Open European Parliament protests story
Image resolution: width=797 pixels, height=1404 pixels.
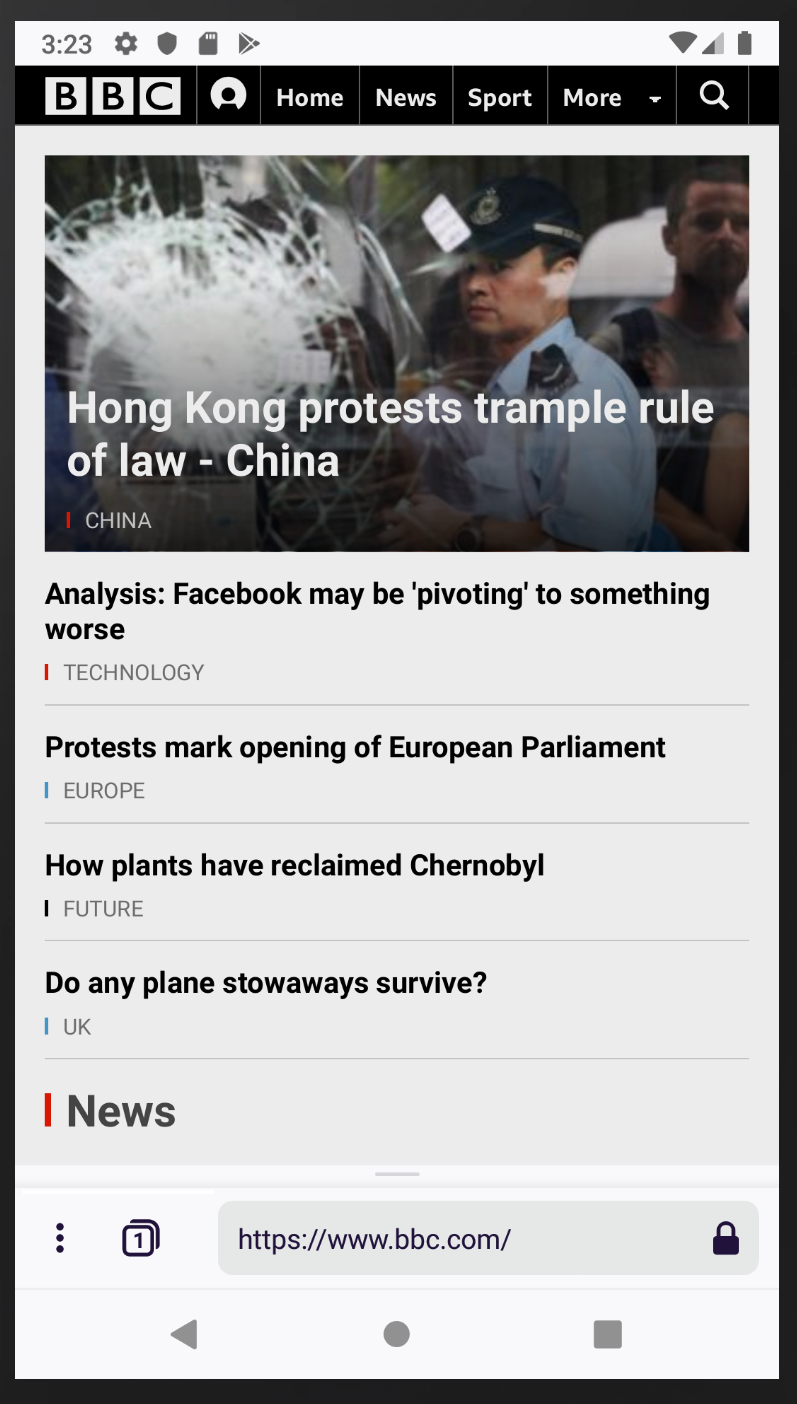click(x=355, y=747)
